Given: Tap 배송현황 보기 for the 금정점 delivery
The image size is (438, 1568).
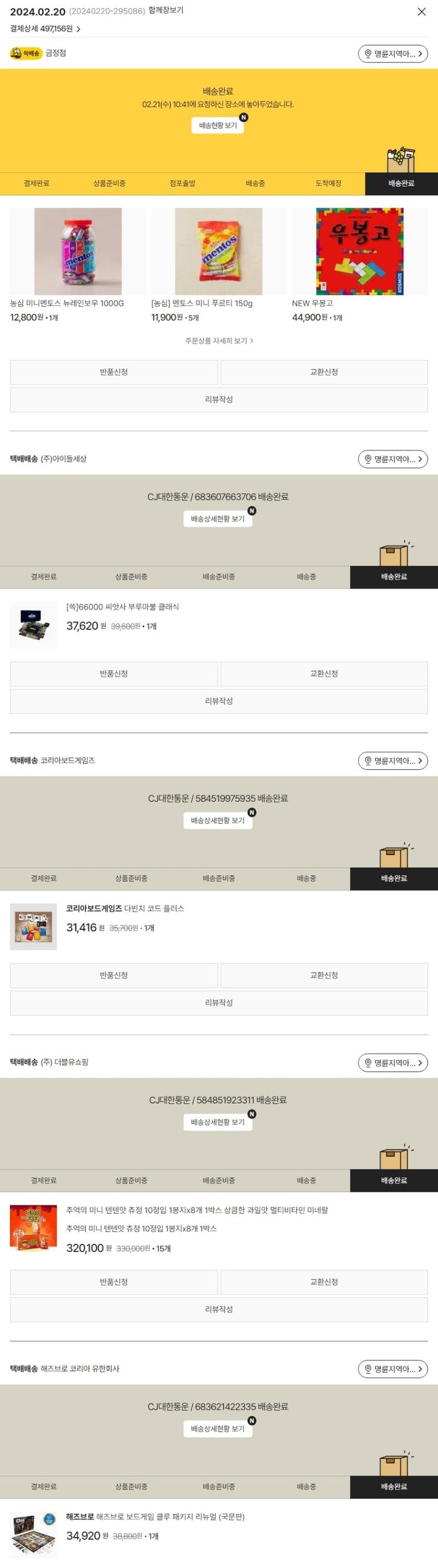Looking at the screenshot, I should pos(217,125).
